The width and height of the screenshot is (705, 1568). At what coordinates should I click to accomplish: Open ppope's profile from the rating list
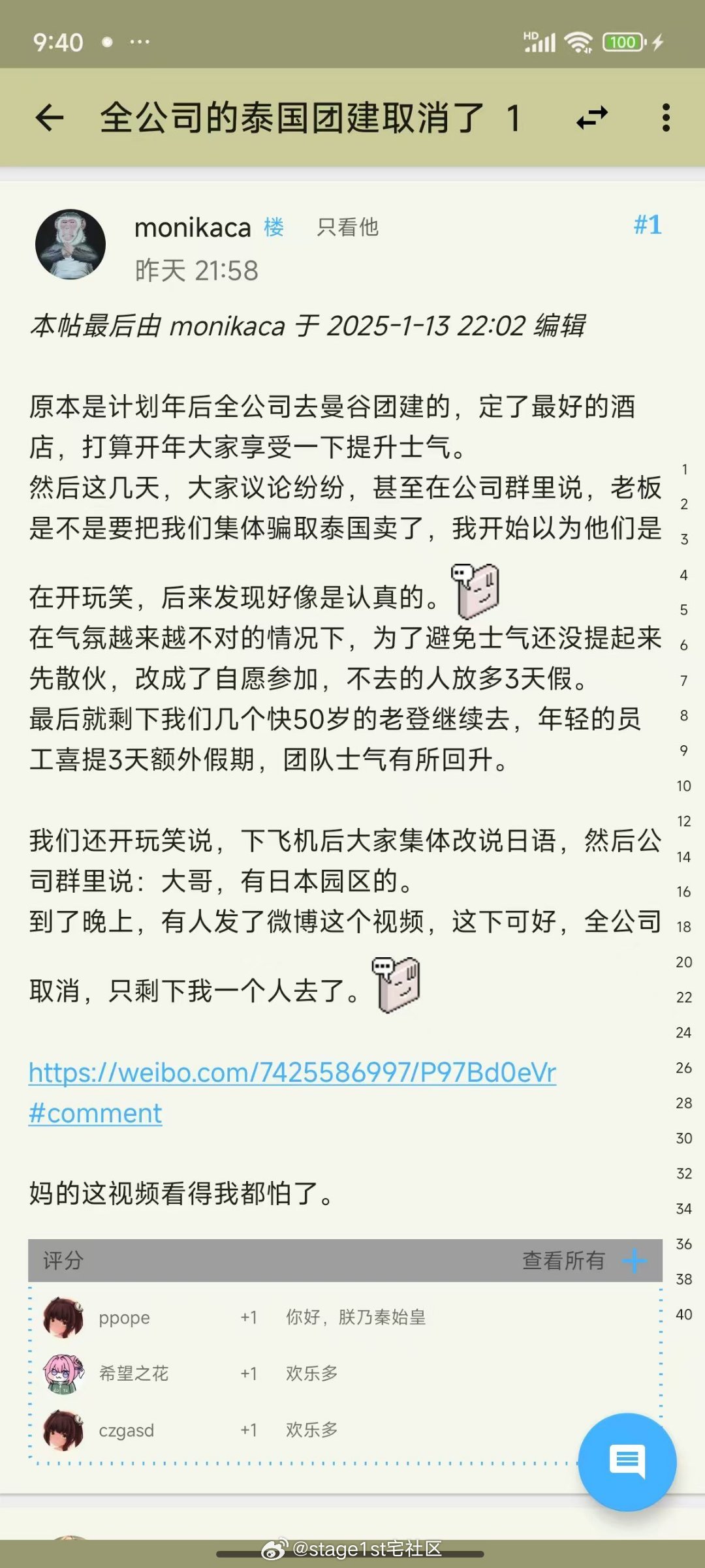click(x=63, y=1317)
